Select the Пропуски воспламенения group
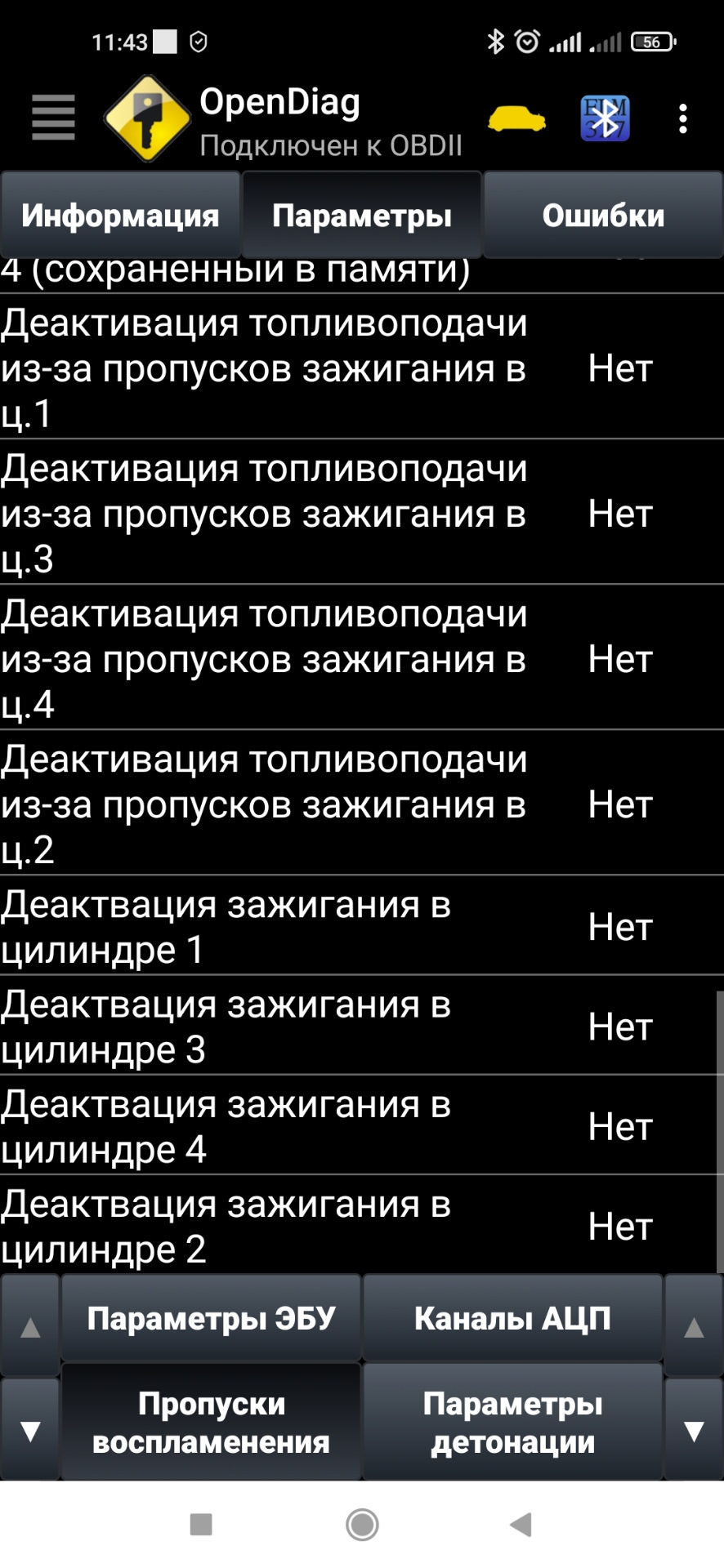Image resolution: width=724 pixels, height=1568 pixels. coord(211,1423)
